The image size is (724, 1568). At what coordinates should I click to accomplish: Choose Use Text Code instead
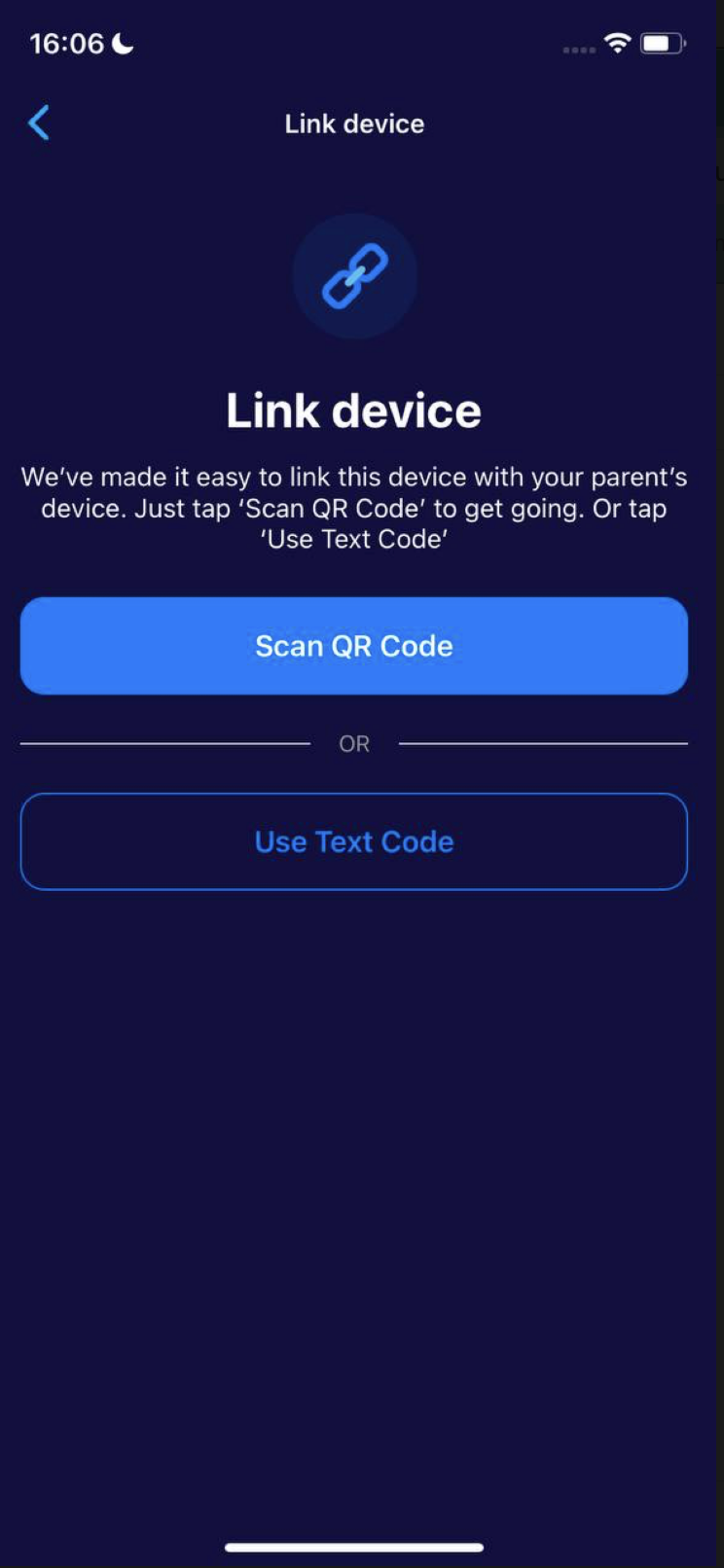(x=354, y=841)
